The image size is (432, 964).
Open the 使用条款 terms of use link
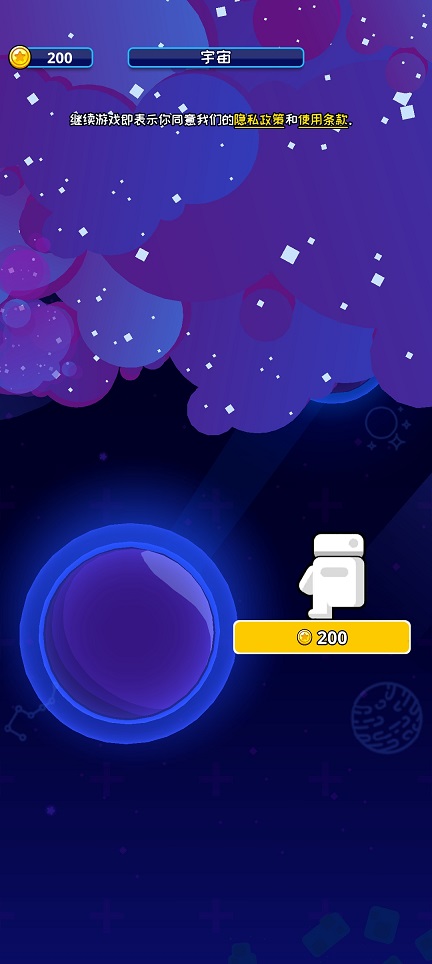pos(323,120)
